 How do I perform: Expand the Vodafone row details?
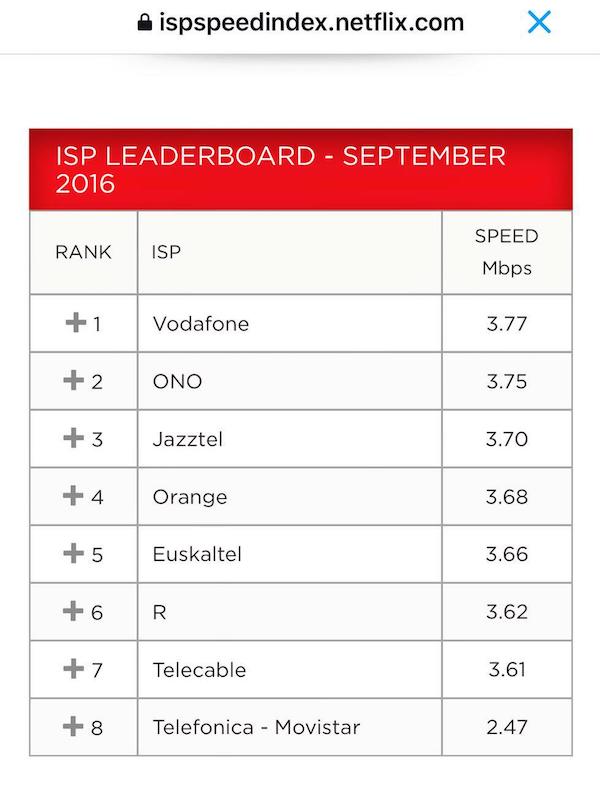point(74,324)
